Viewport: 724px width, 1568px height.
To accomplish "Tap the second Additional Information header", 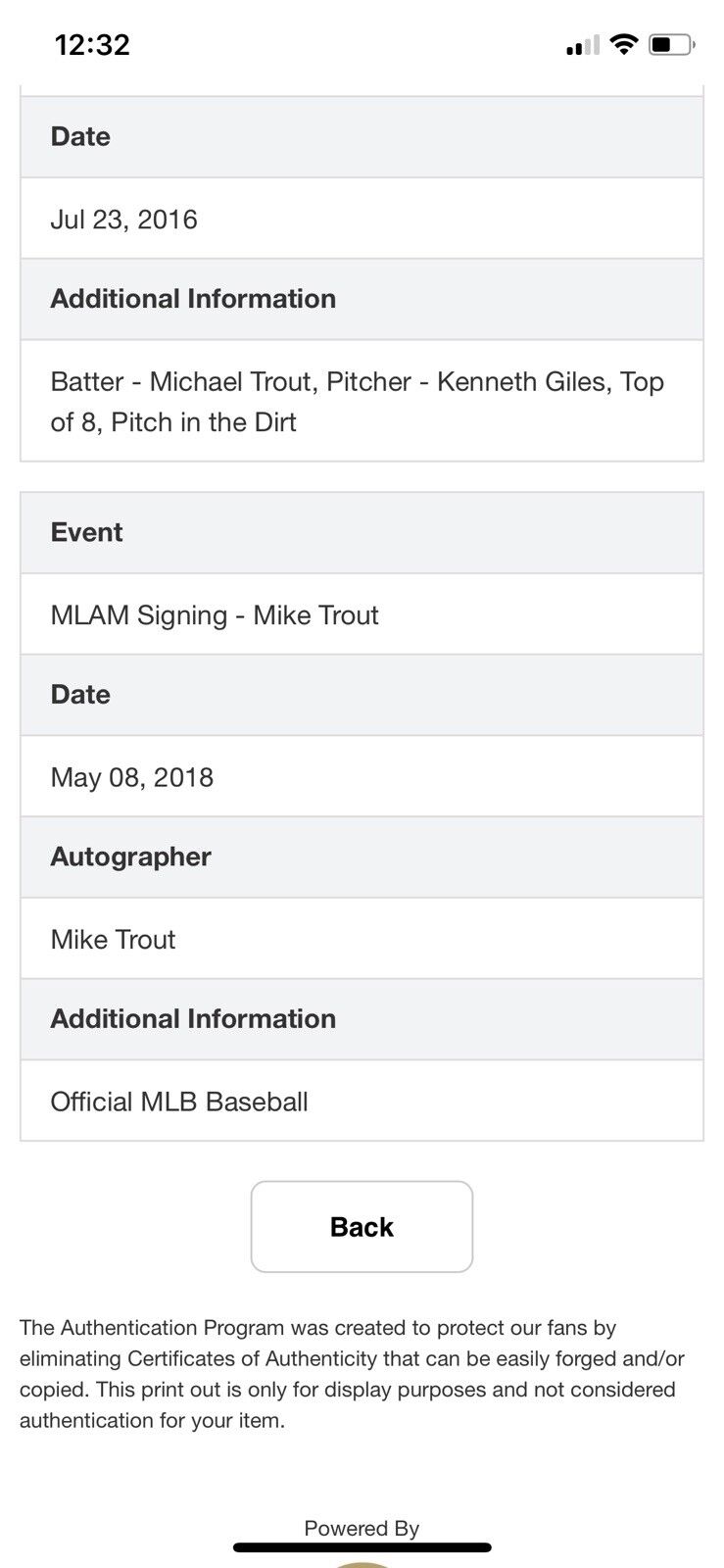I will click(x=193, y=1019).
